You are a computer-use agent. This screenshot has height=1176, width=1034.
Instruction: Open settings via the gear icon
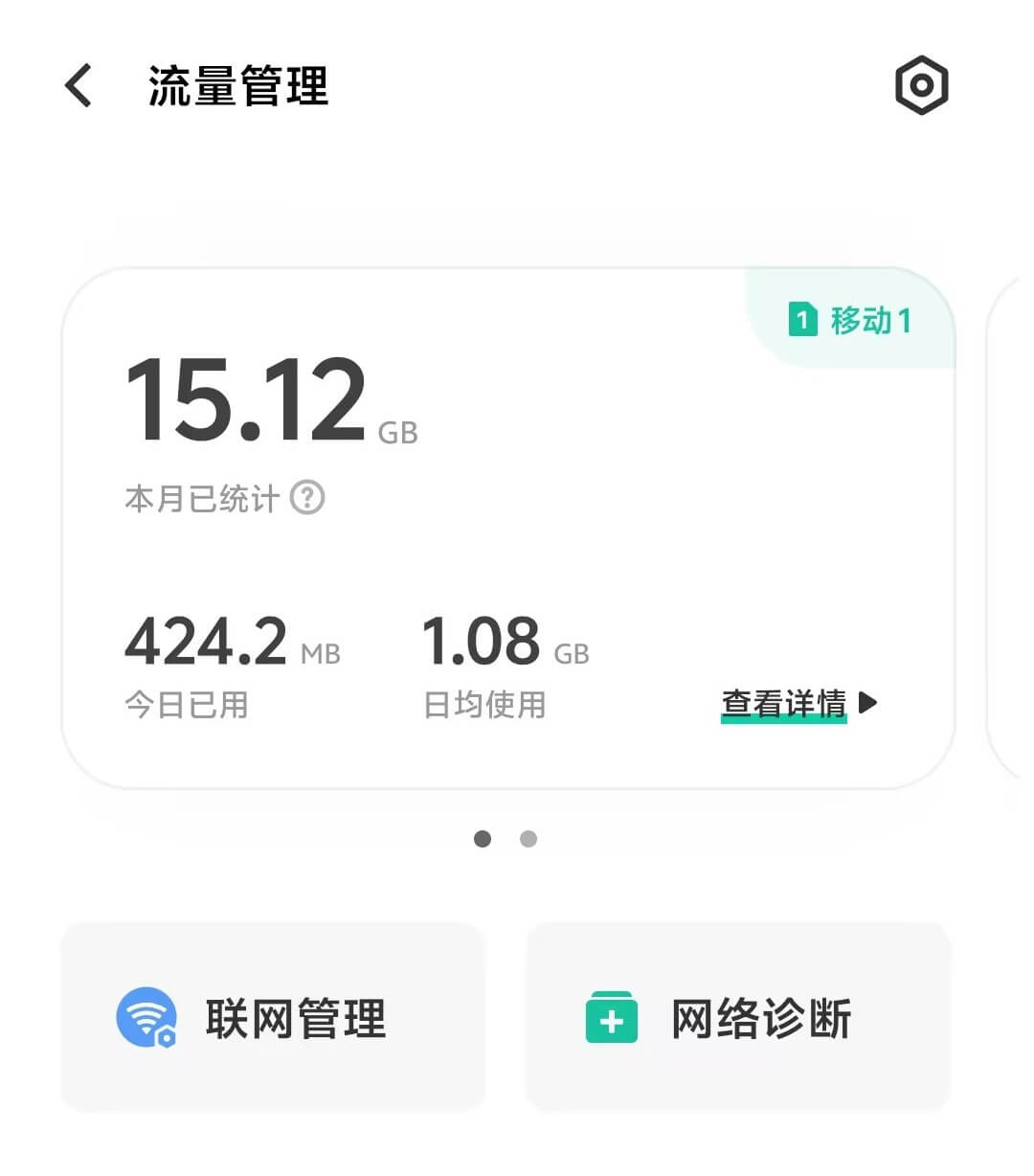(x=920, y=85)
